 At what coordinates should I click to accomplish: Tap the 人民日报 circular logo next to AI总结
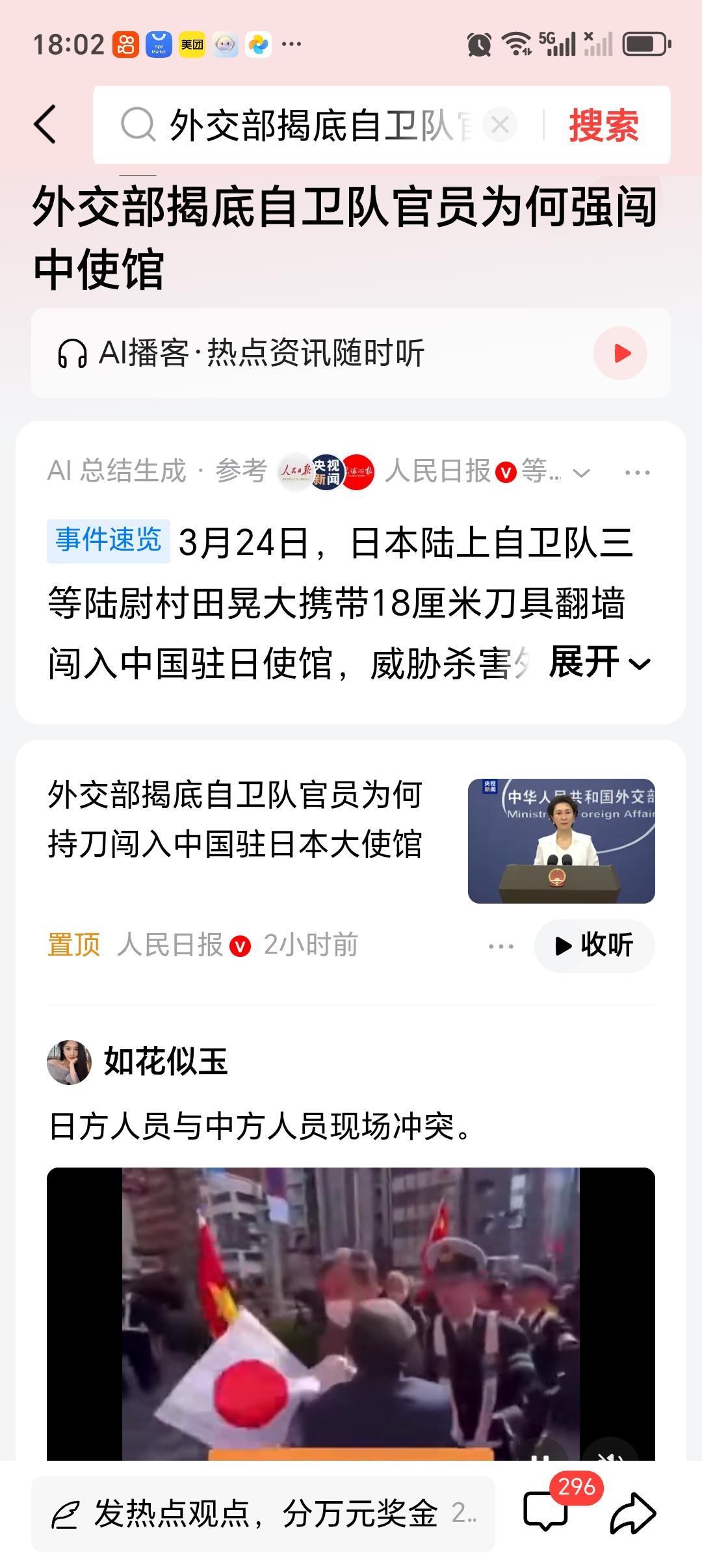coord(296,470)
